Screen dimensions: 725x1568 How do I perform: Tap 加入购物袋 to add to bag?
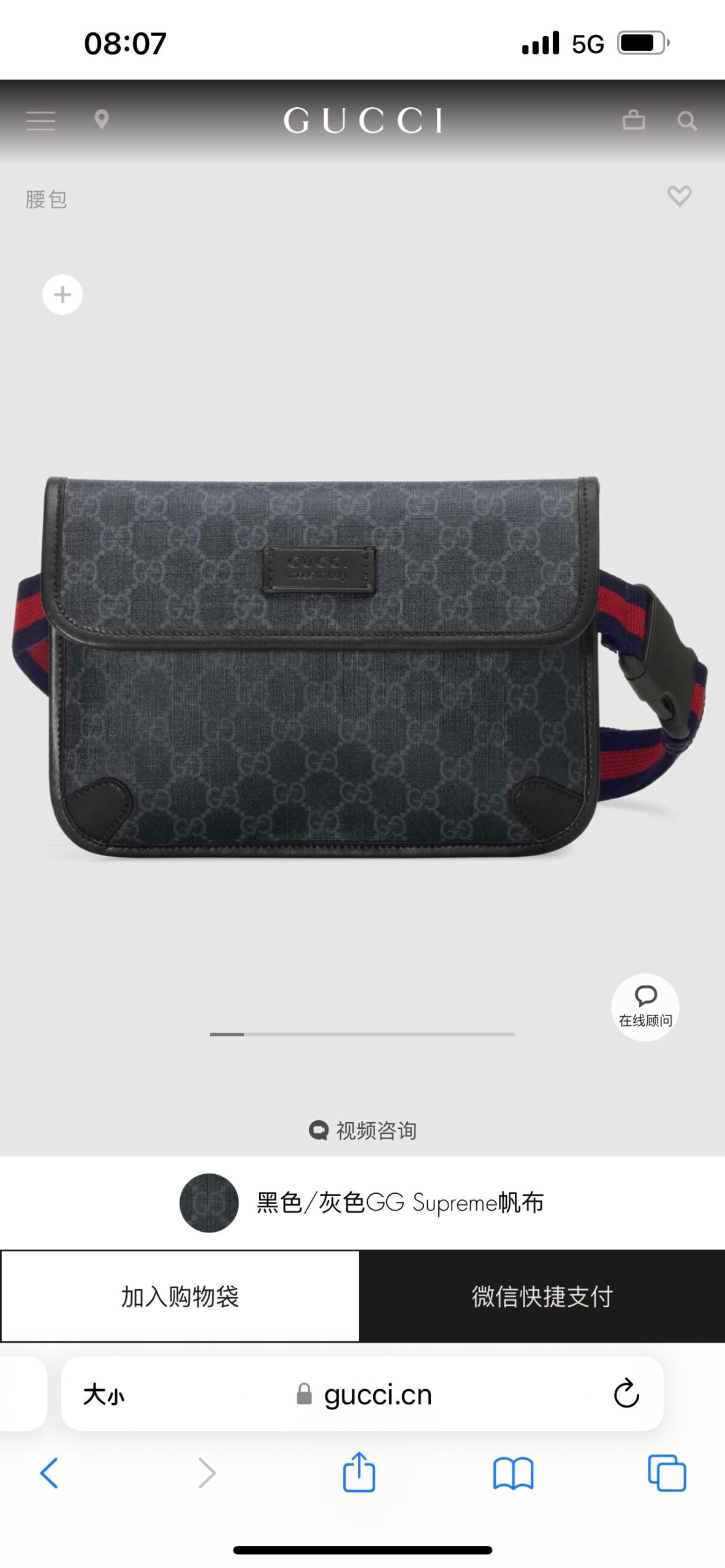pyautogui.click(x=180, y=1297)
